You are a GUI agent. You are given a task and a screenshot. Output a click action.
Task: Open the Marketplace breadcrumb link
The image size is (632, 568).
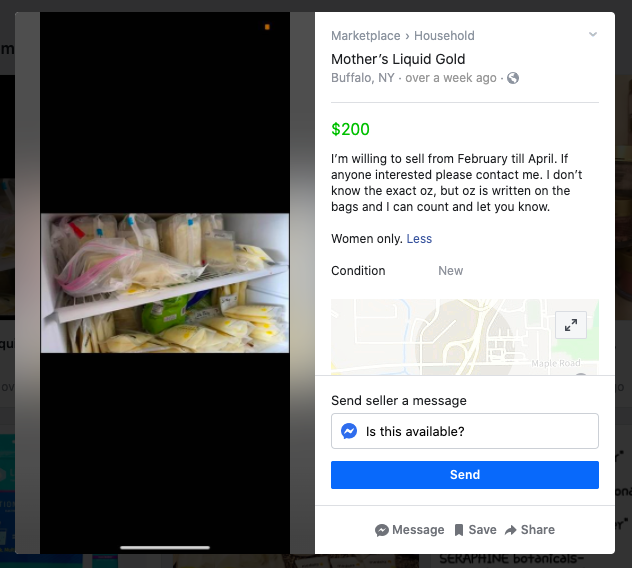coord(365,36)
